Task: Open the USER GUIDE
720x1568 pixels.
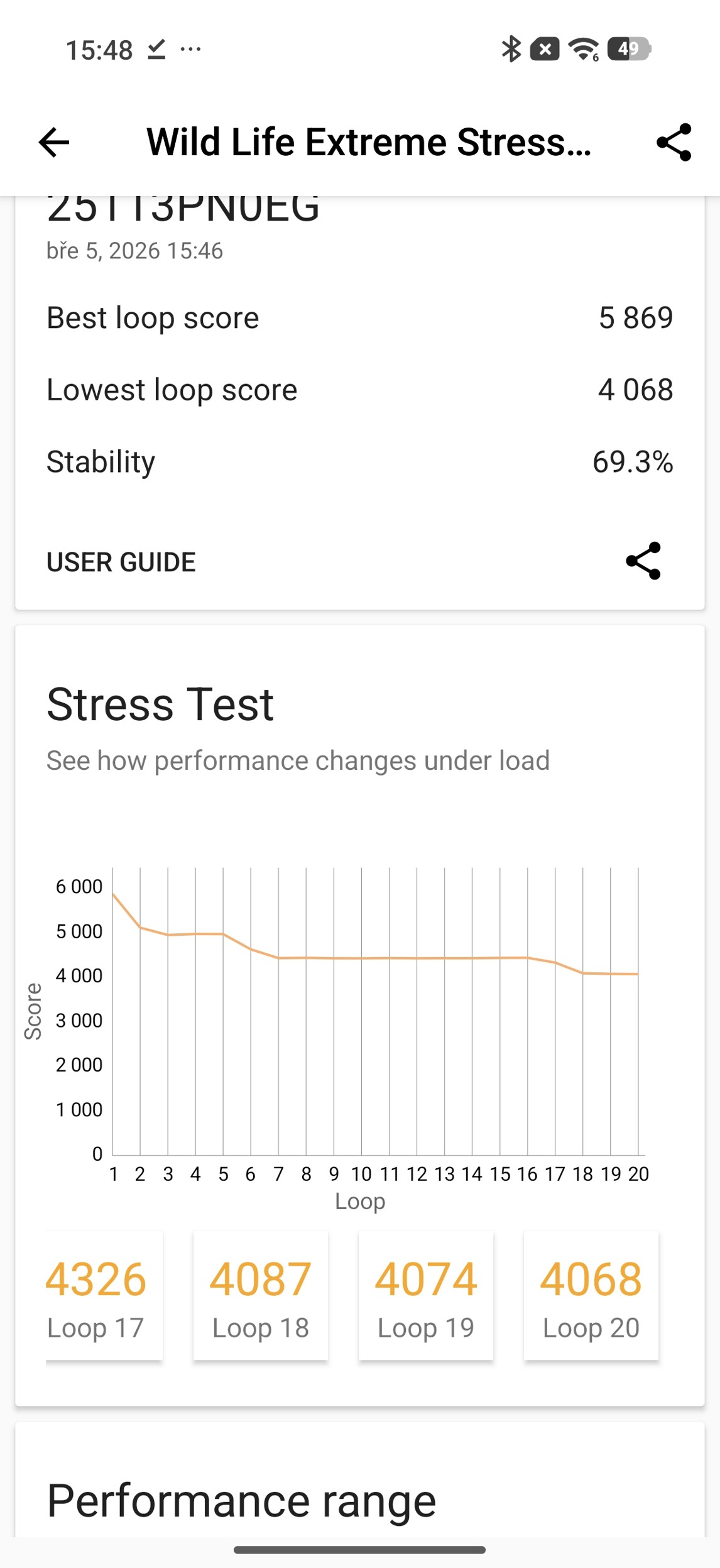Action: tap(121, 562)
